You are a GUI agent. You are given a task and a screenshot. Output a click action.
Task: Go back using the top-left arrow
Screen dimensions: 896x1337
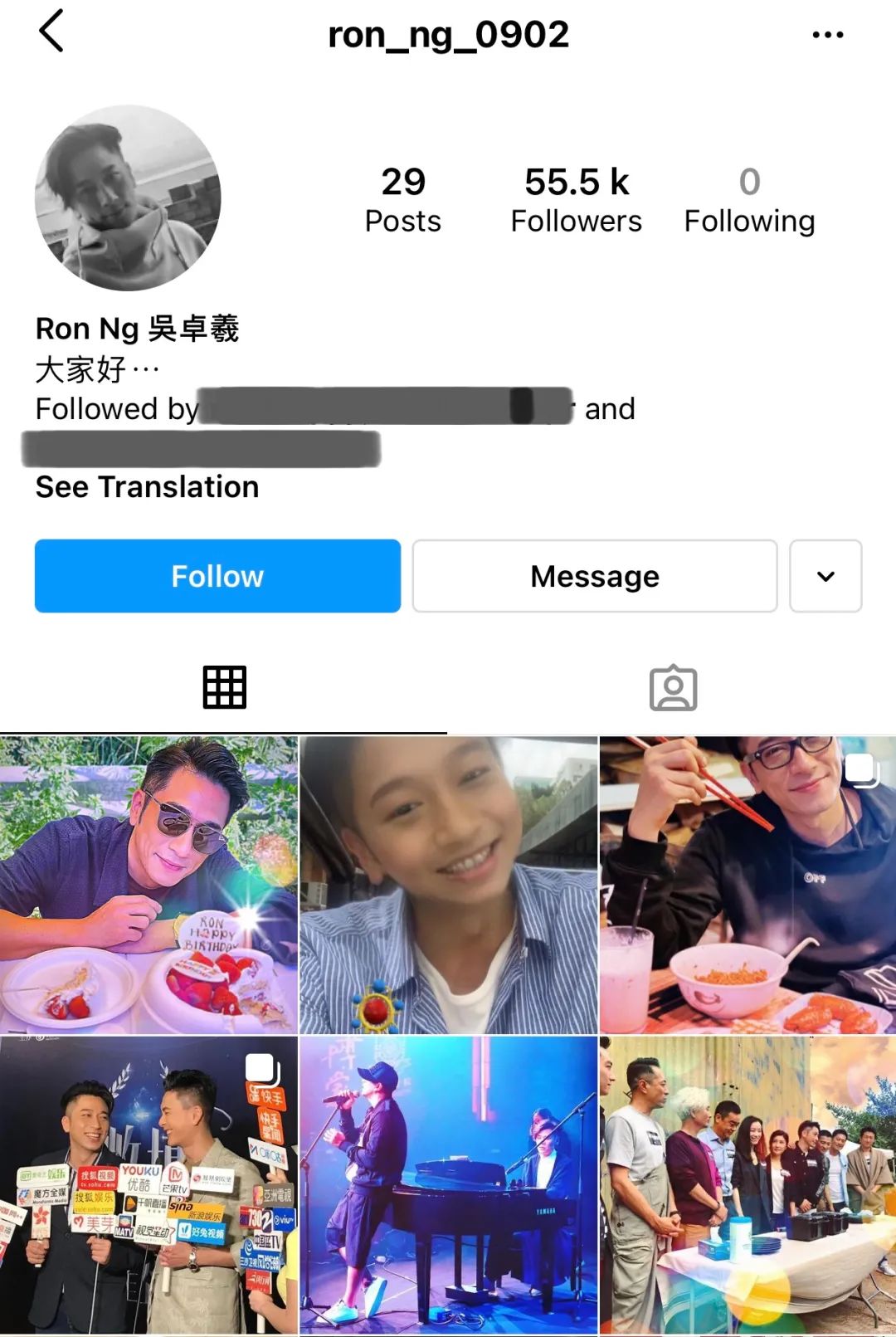click(x=51, y=32)
